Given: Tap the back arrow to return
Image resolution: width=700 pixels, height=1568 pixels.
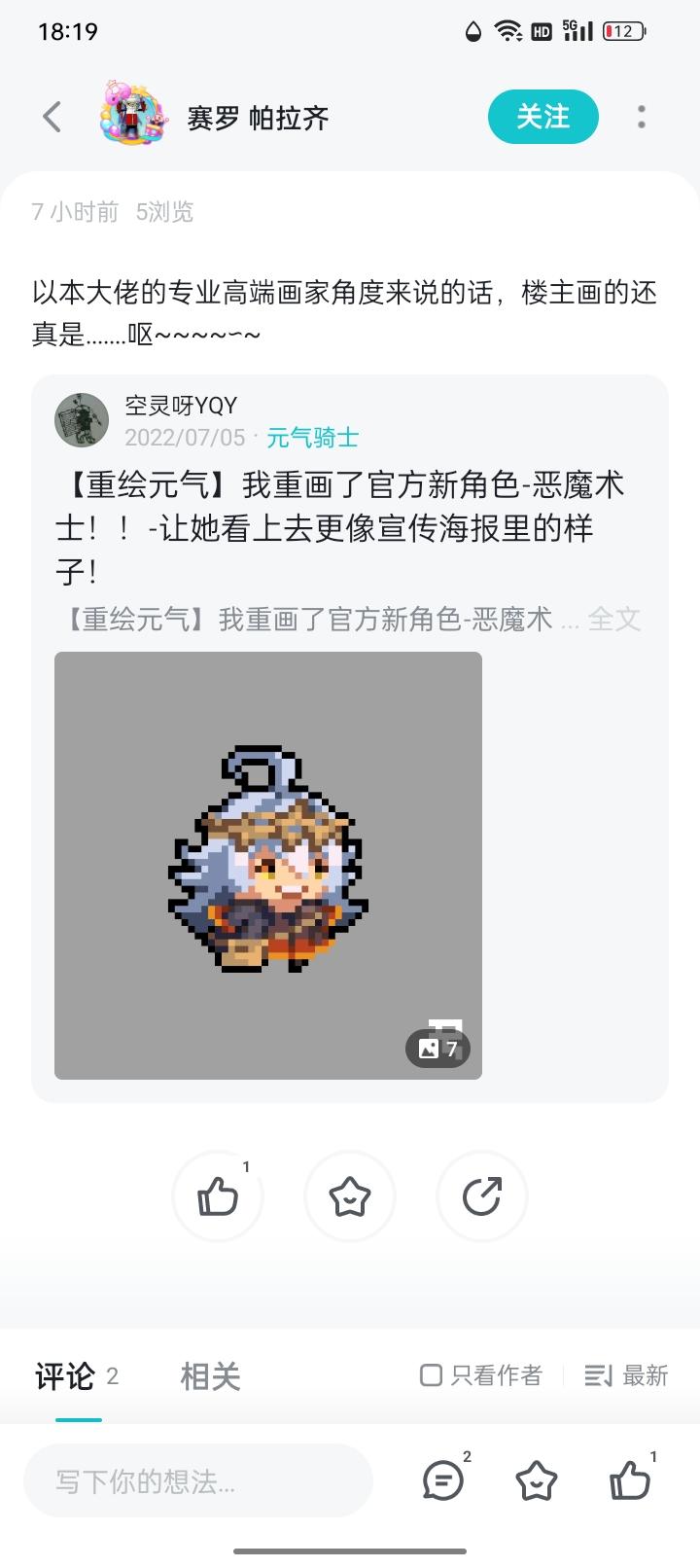Looking at the screenshot, I should coord(52,116).
